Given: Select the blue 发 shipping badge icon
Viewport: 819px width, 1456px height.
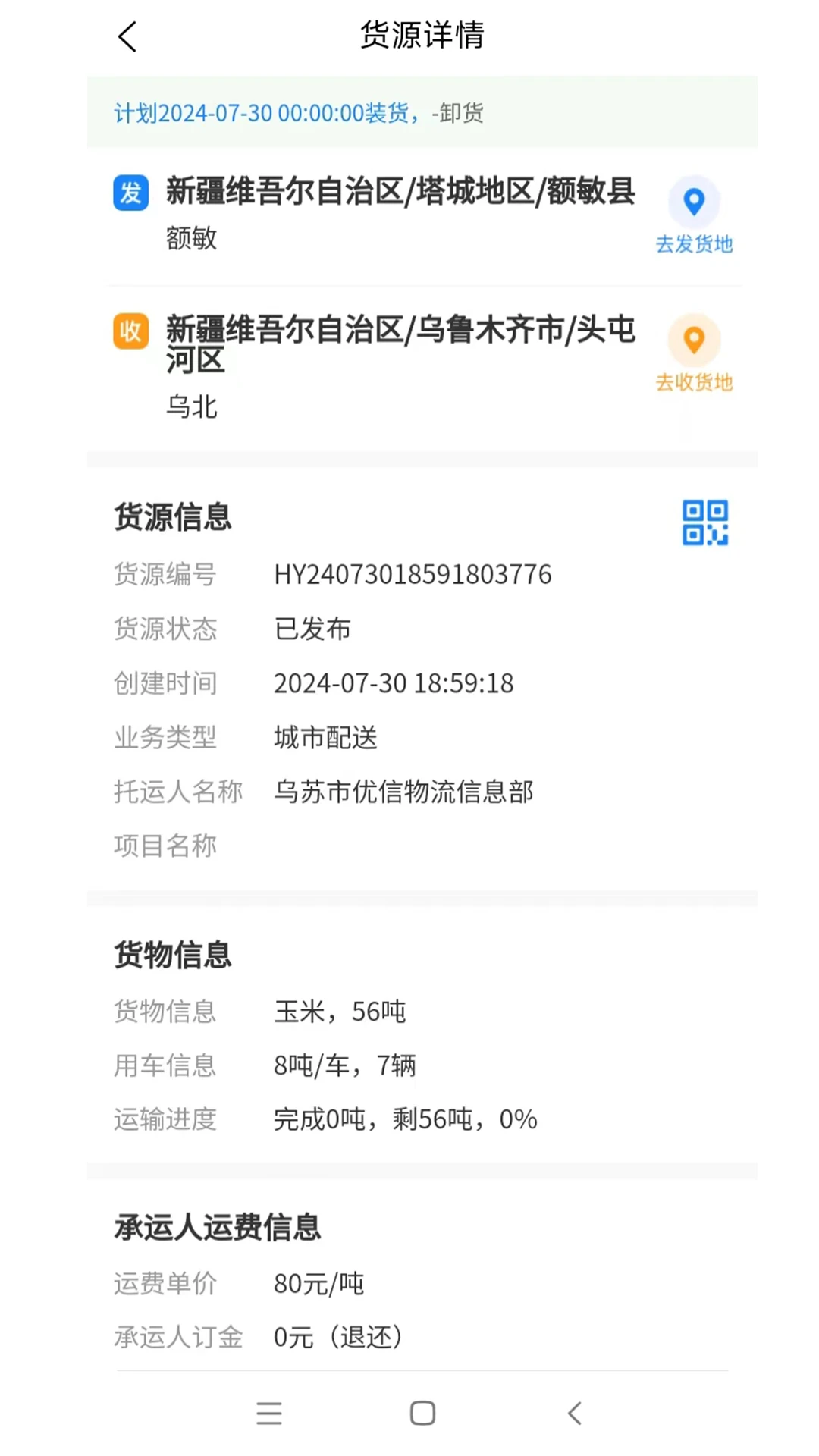Looking at the screenshot, I should pos(130,193).
